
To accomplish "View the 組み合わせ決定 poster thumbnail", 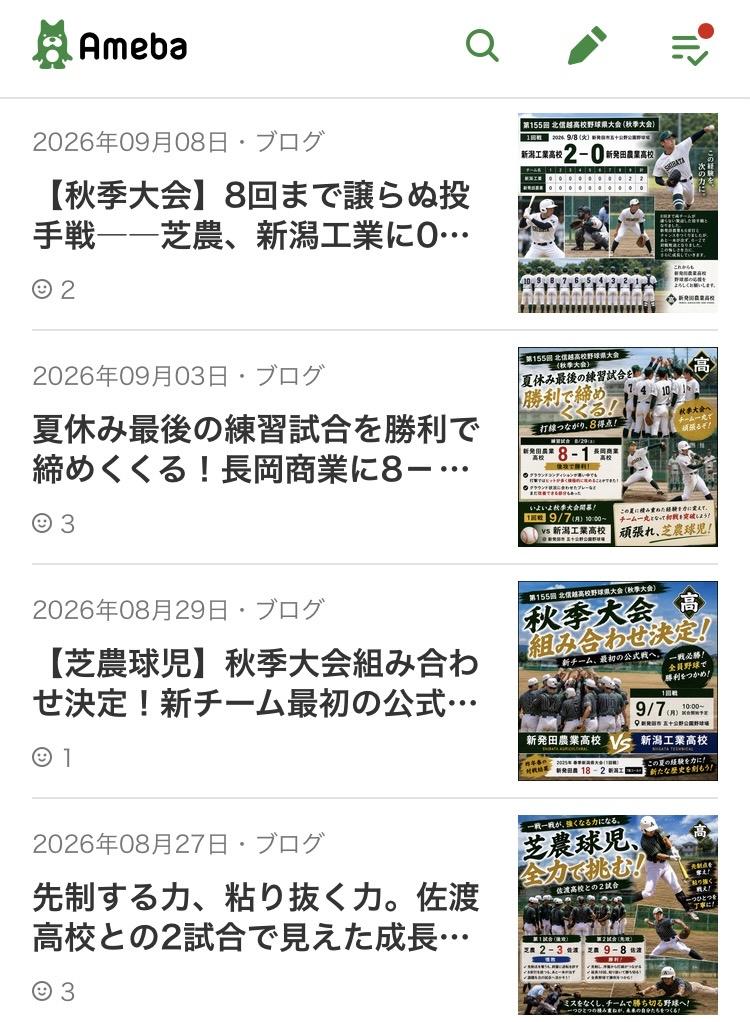I will click(618, 681).
